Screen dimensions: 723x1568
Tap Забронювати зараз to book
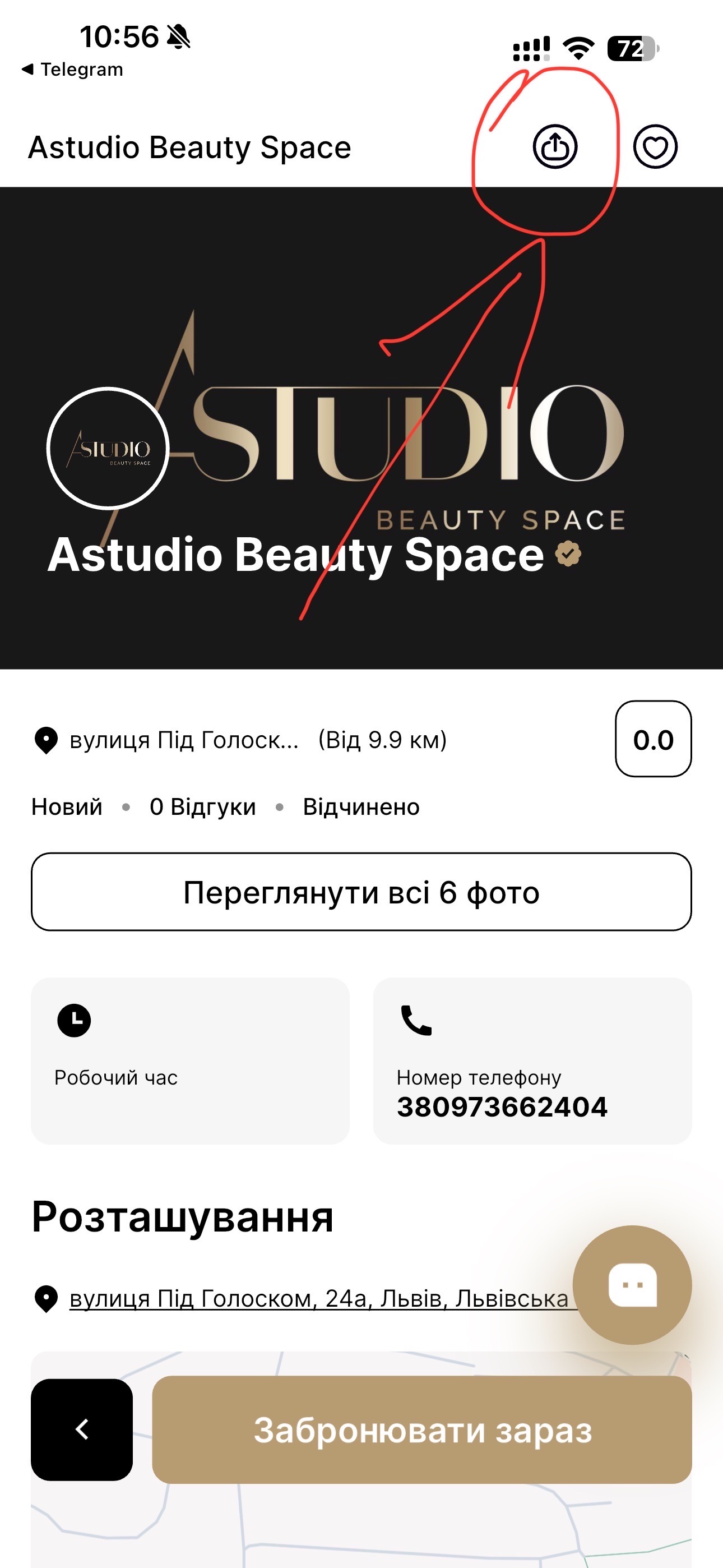(421, 1429)
